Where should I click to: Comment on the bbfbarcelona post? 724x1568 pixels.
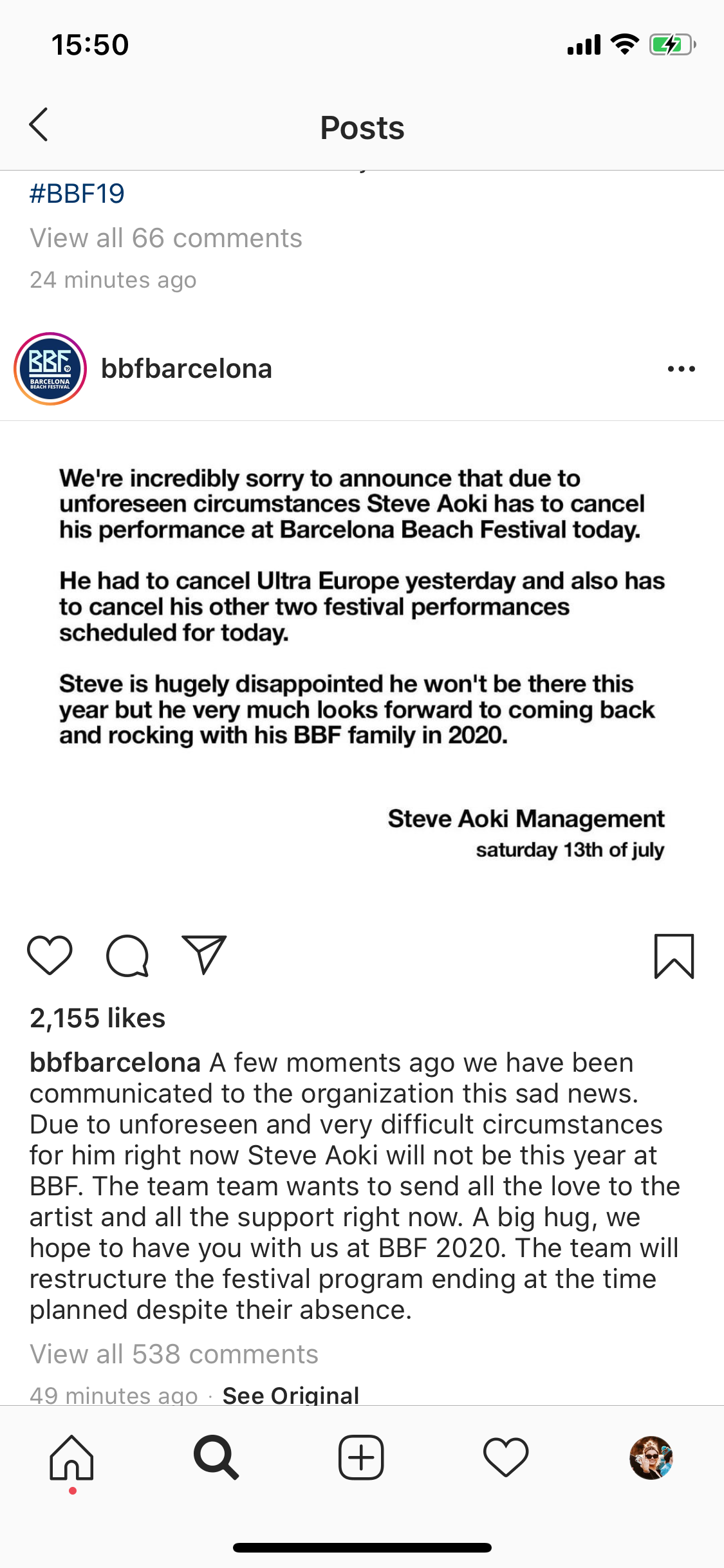click(127, 955)
